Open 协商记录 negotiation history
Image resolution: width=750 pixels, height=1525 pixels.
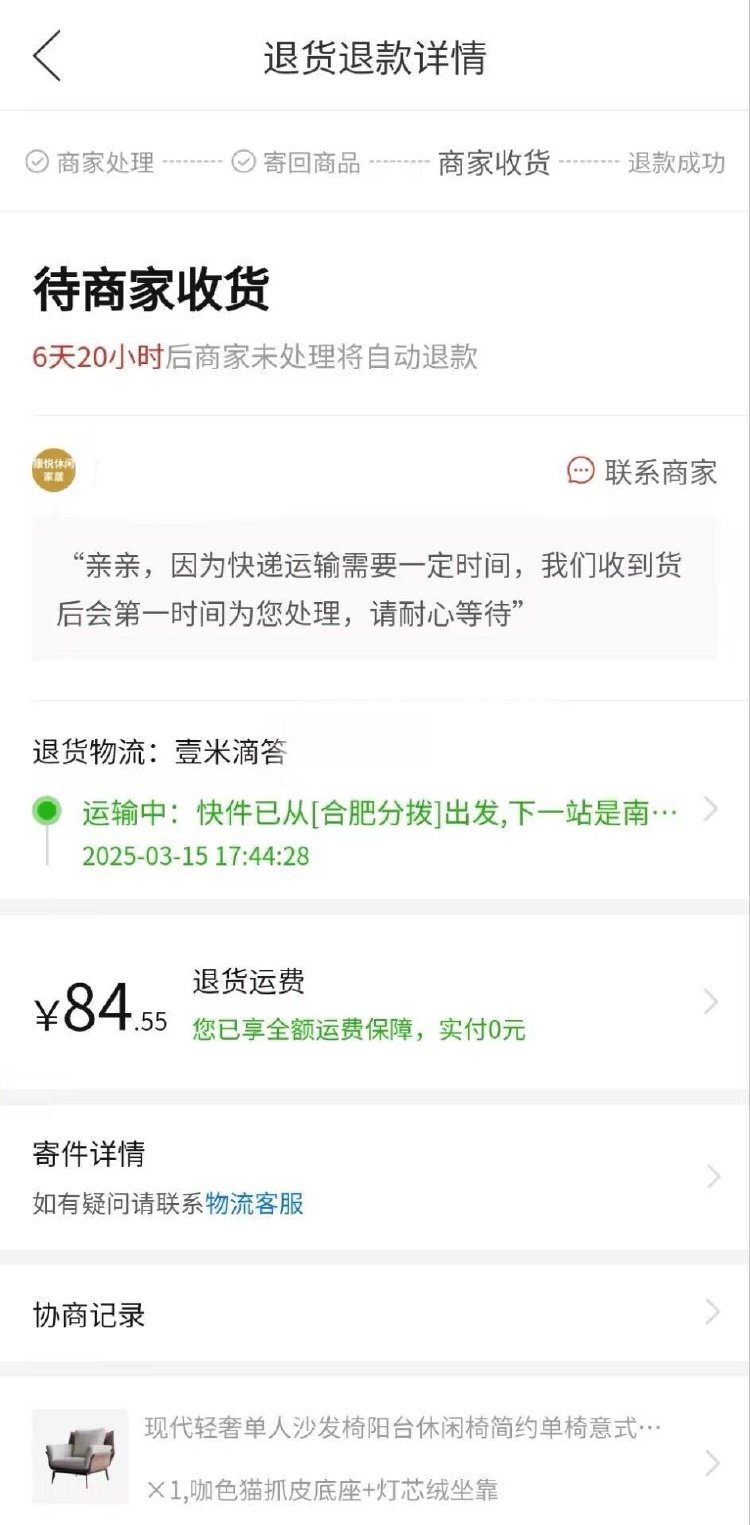[375, 1313]
